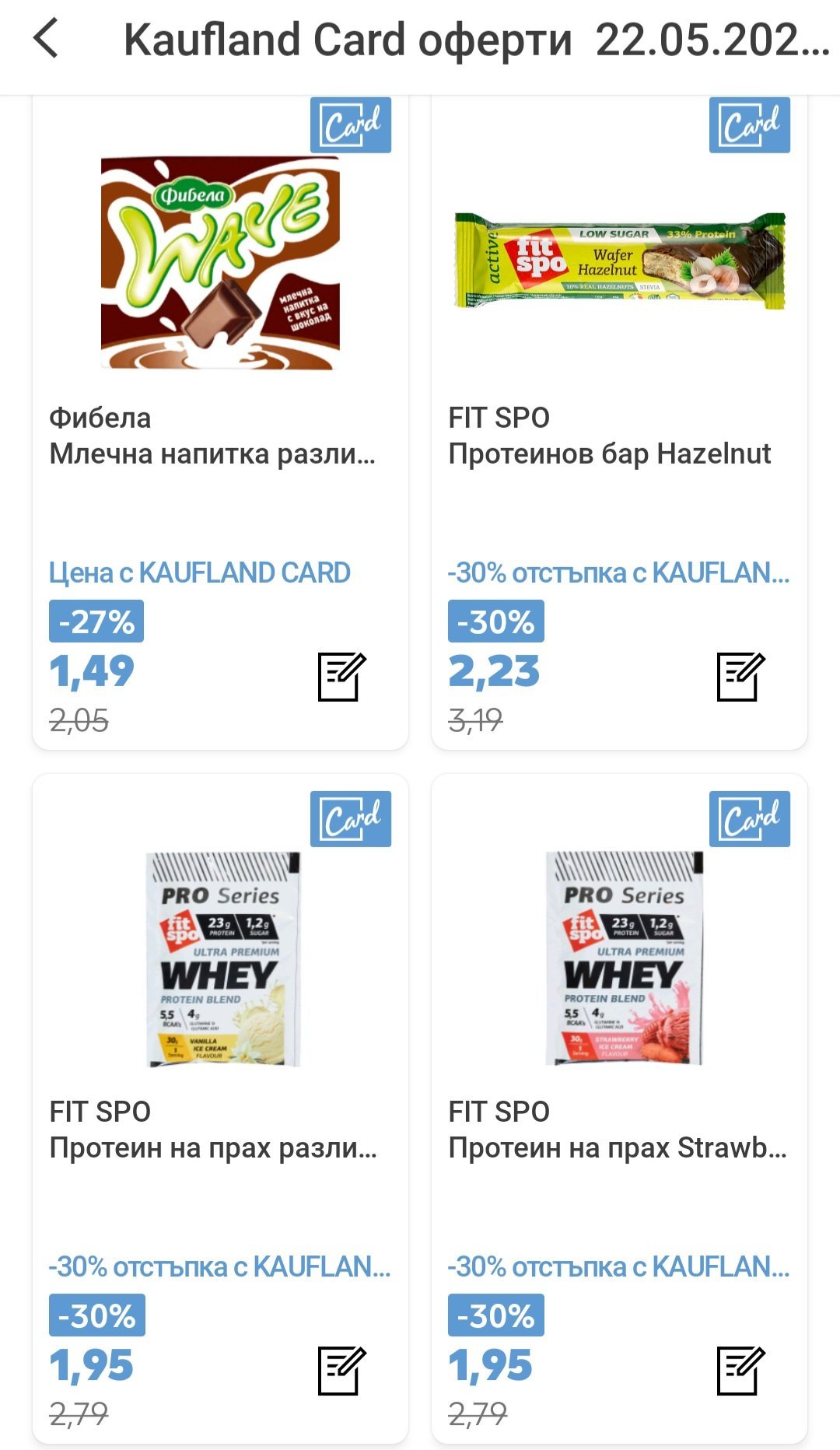This screenshot has height=1450, width=840.
Task: Add vanilla whey protein to shopping list
Action: pos(341,1370)
